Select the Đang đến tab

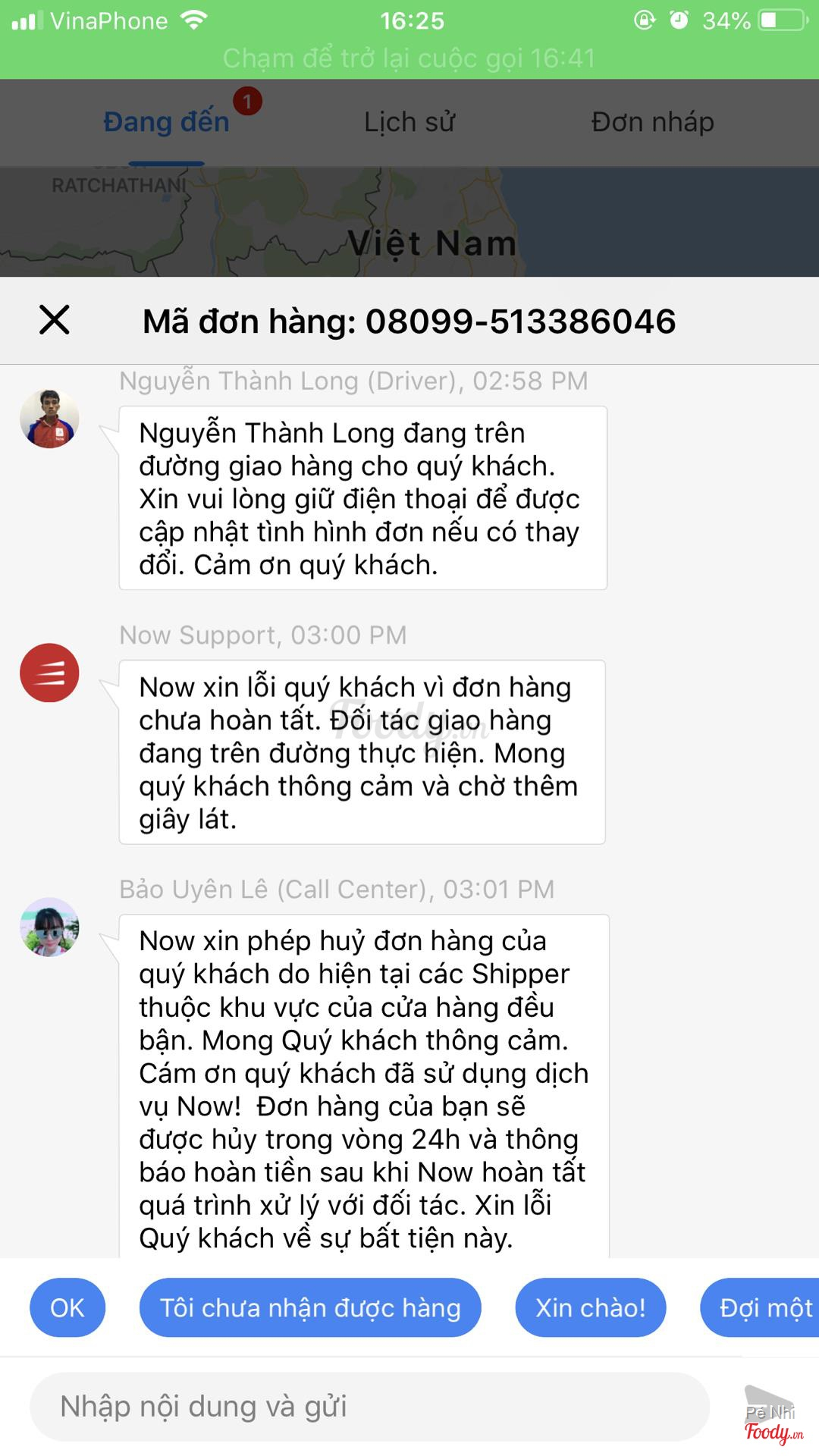pos(167,122)
